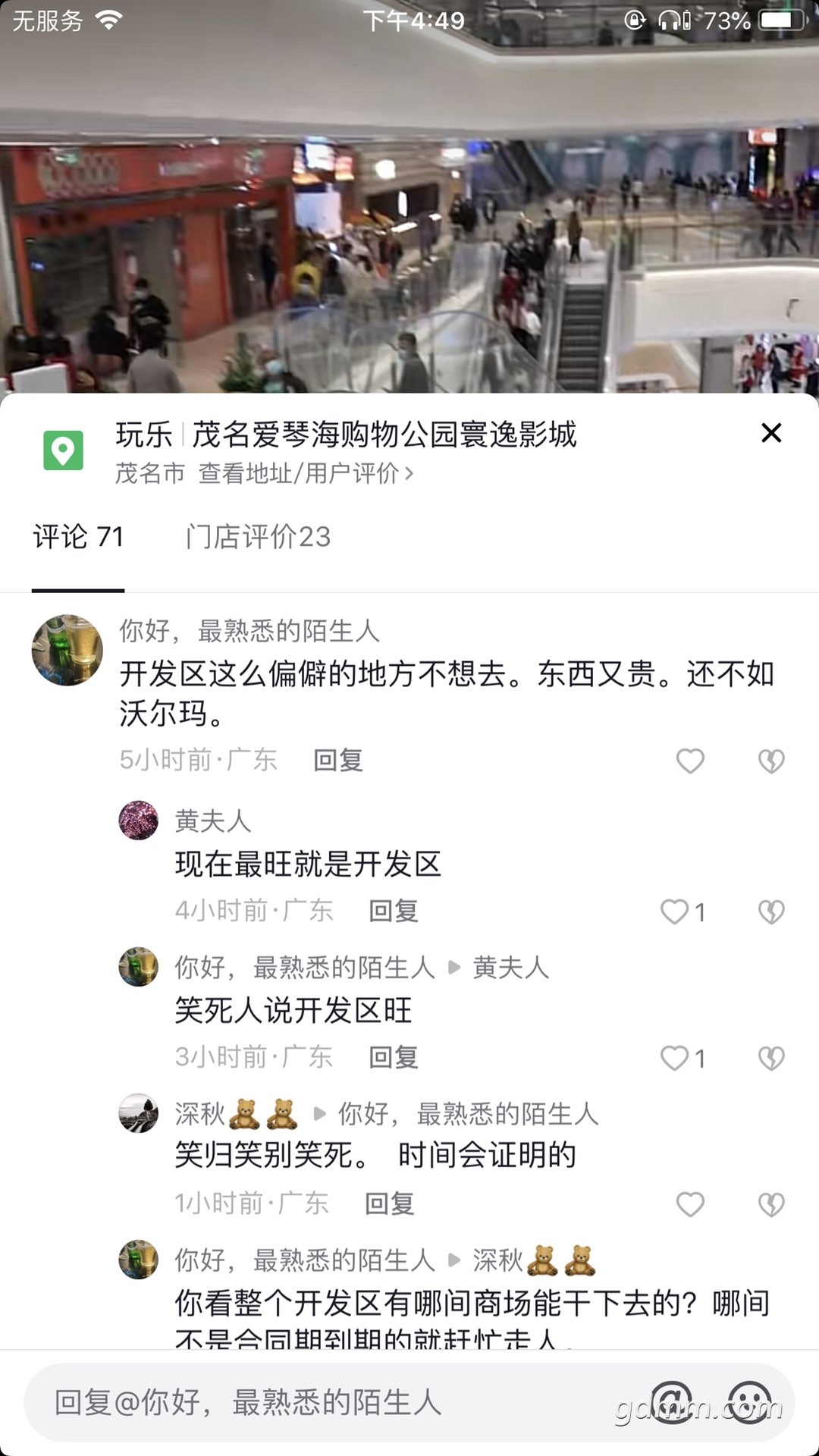Open 查看地址/用户评价 link
Image resolution: width=819 pixels, height=1456 pixels.
coord(305,474)
